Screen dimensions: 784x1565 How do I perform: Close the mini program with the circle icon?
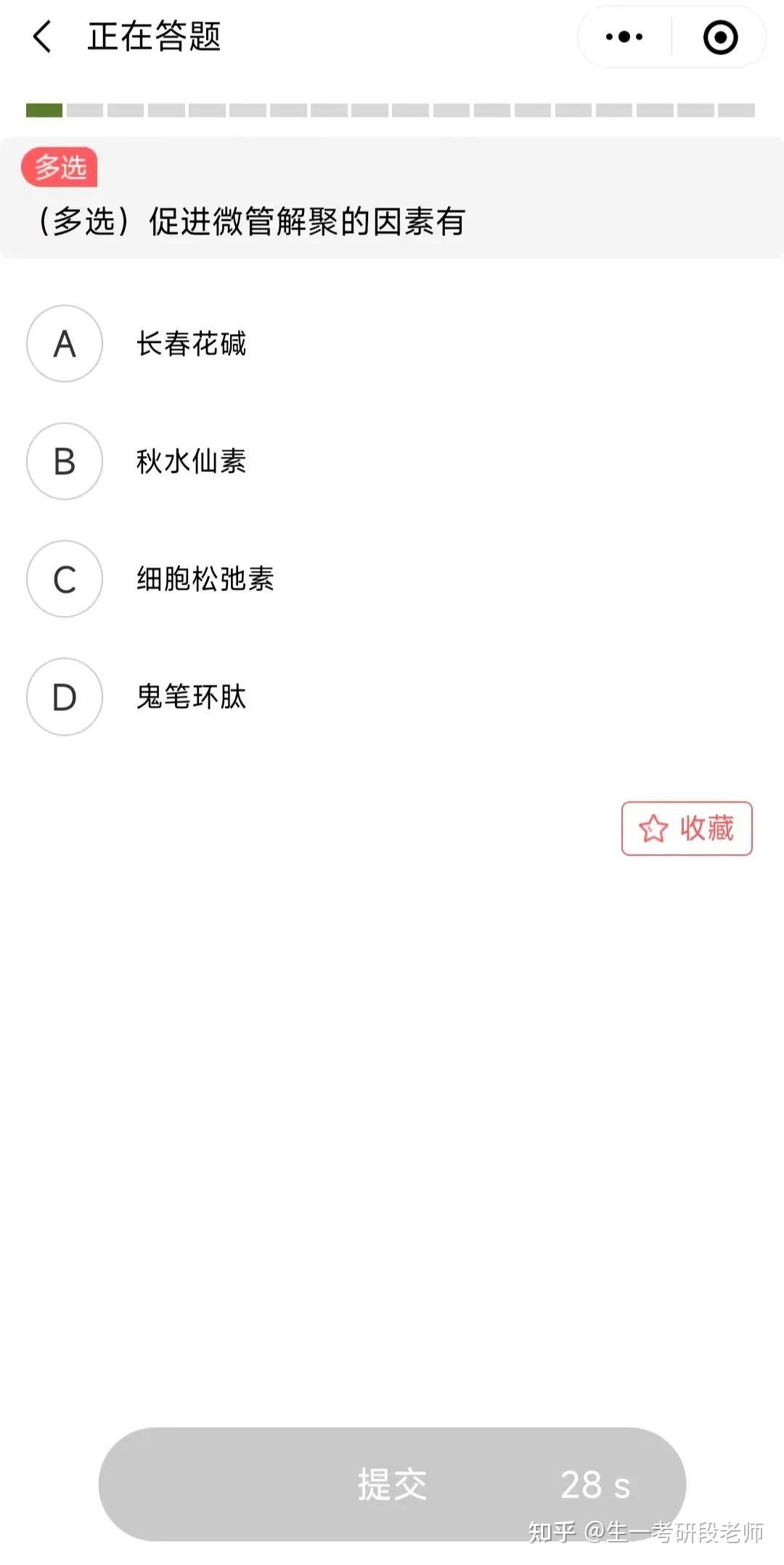point(720,37)
